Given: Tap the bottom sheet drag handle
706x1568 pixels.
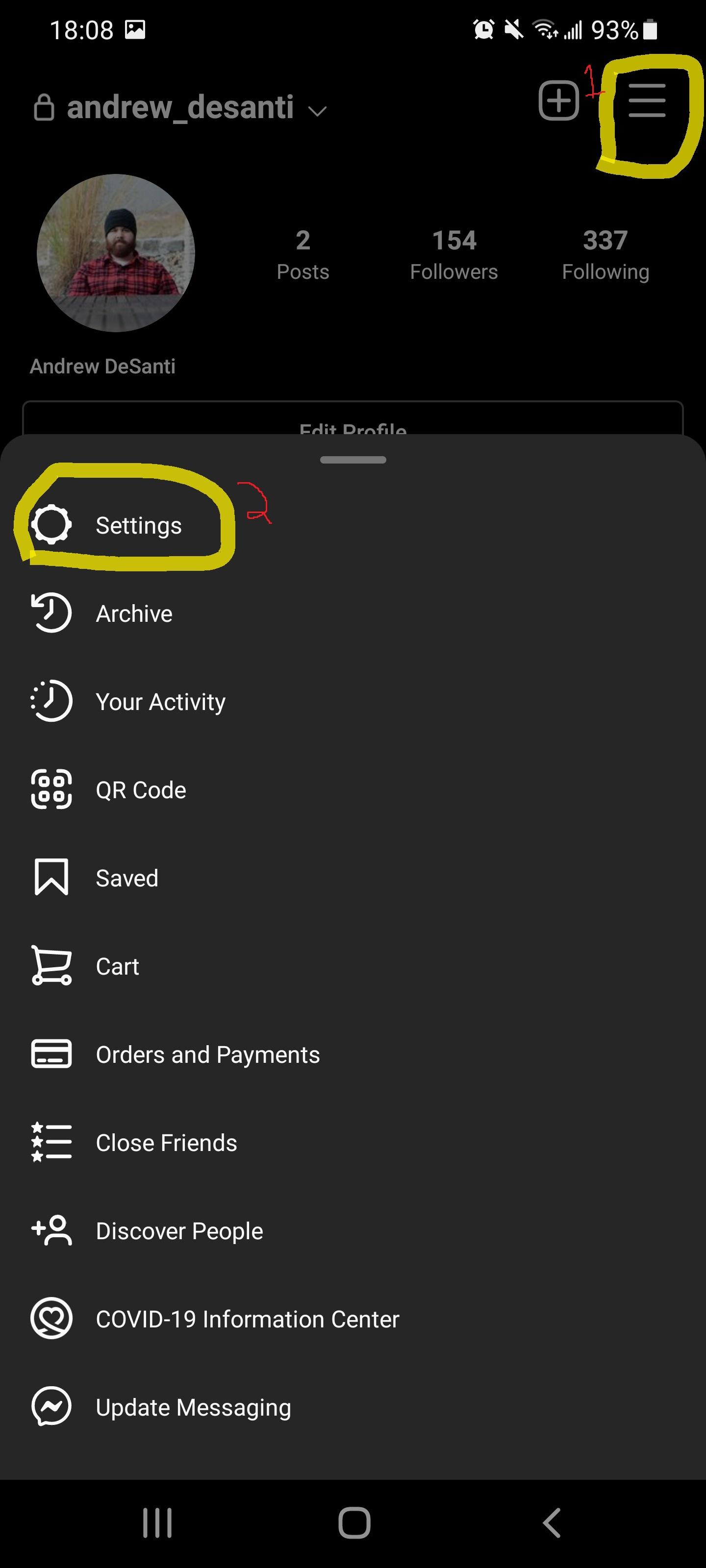Looking at the screenshot, I should [353, 460].
